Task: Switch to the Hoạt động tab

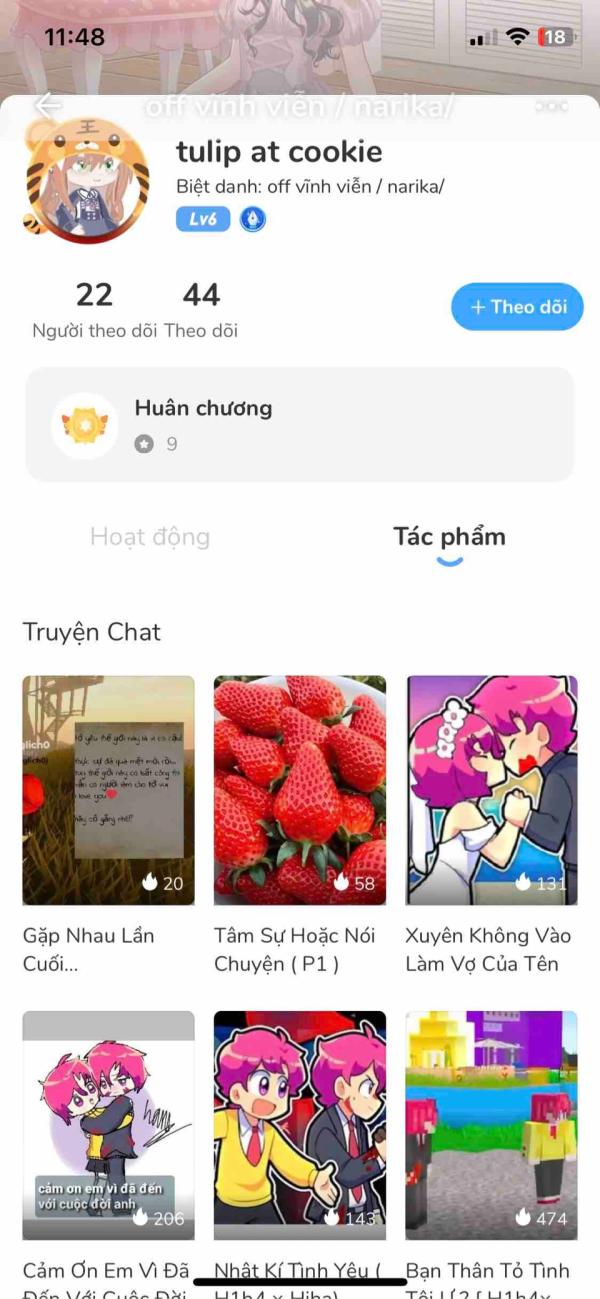Action: (150, 537)
